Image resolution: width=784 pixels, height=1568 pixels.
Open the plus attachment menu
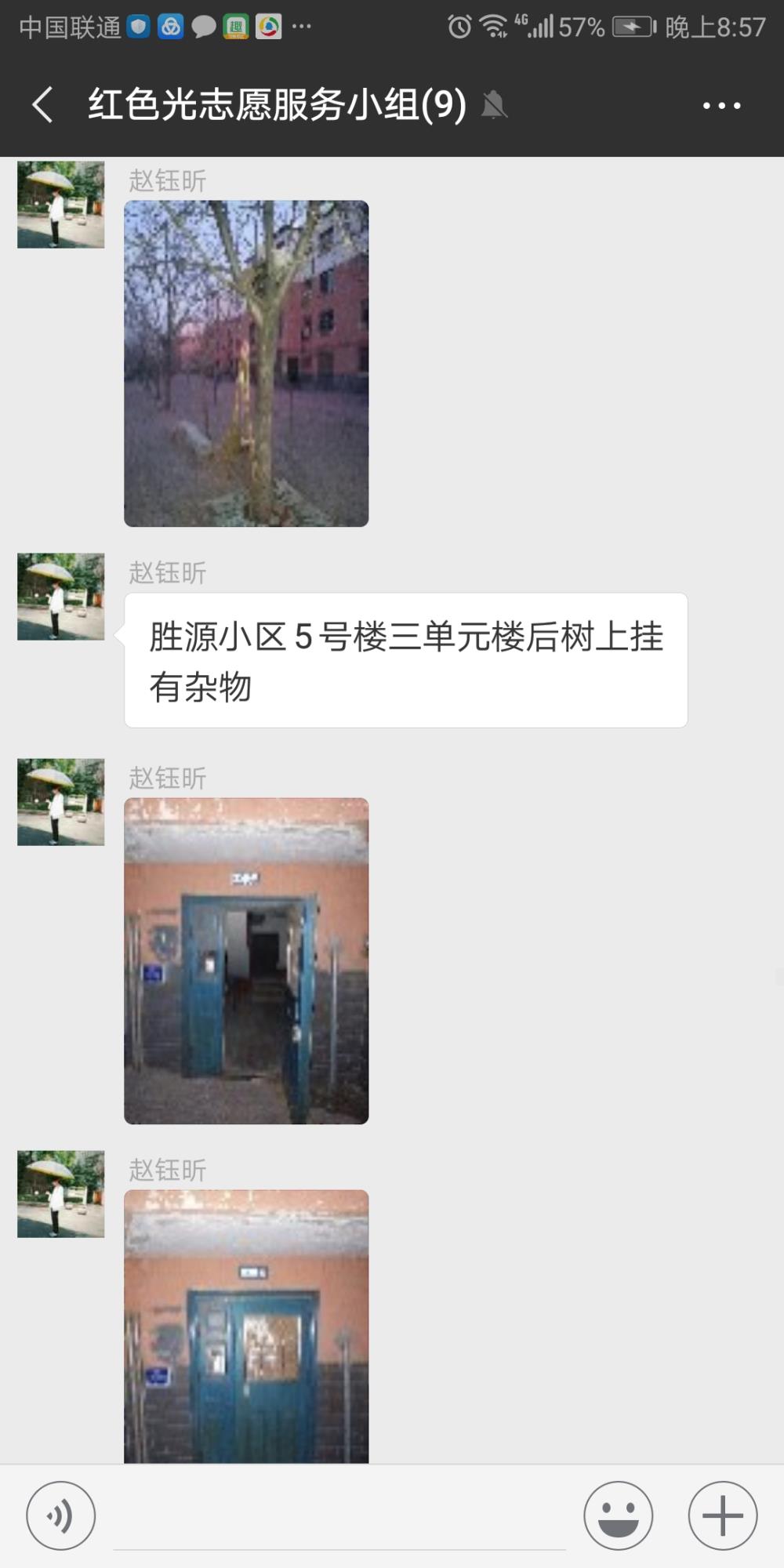click(722, 1515)
